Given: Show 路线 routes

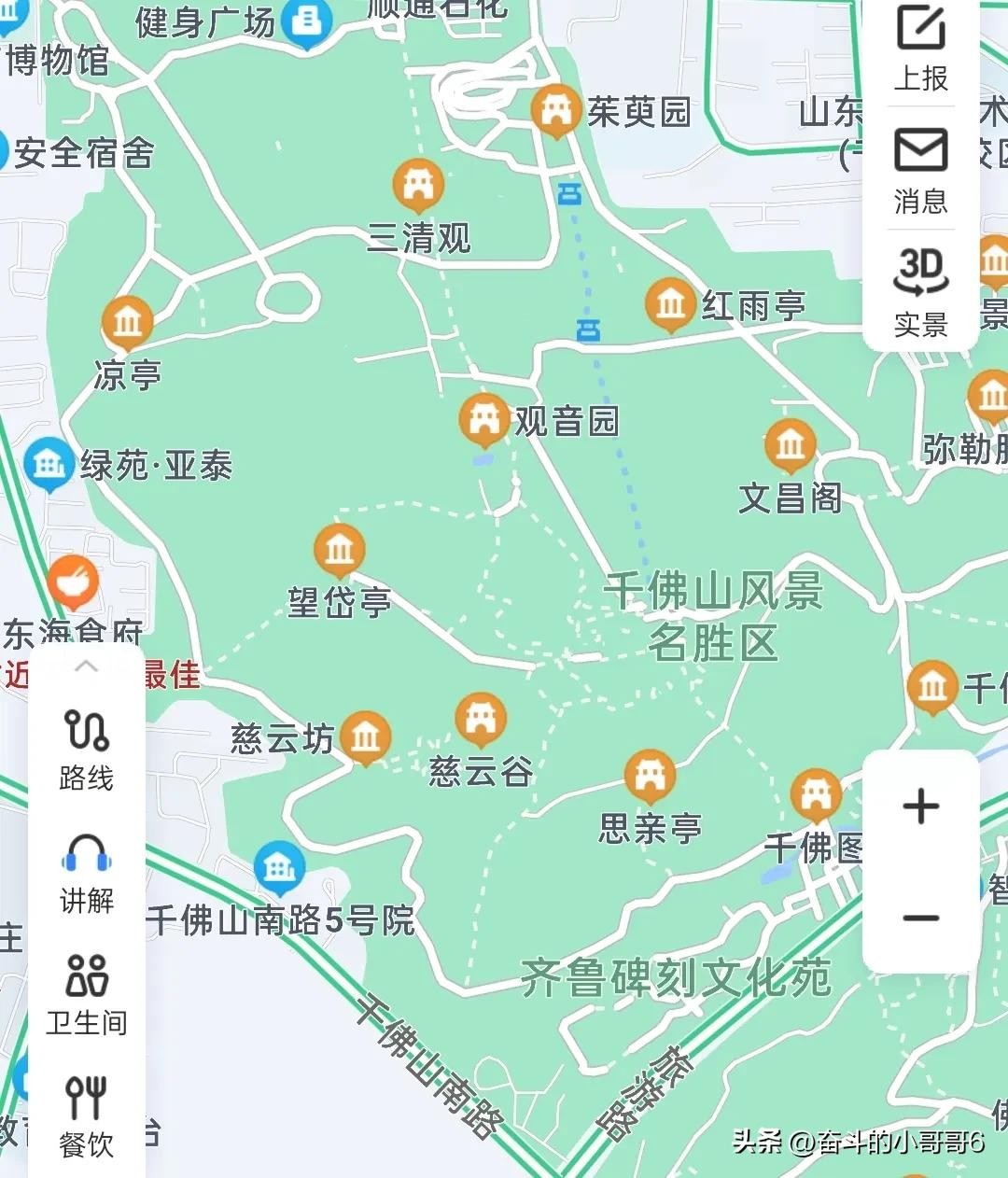Looking at the screenshot, I should (x=87, y=749).
